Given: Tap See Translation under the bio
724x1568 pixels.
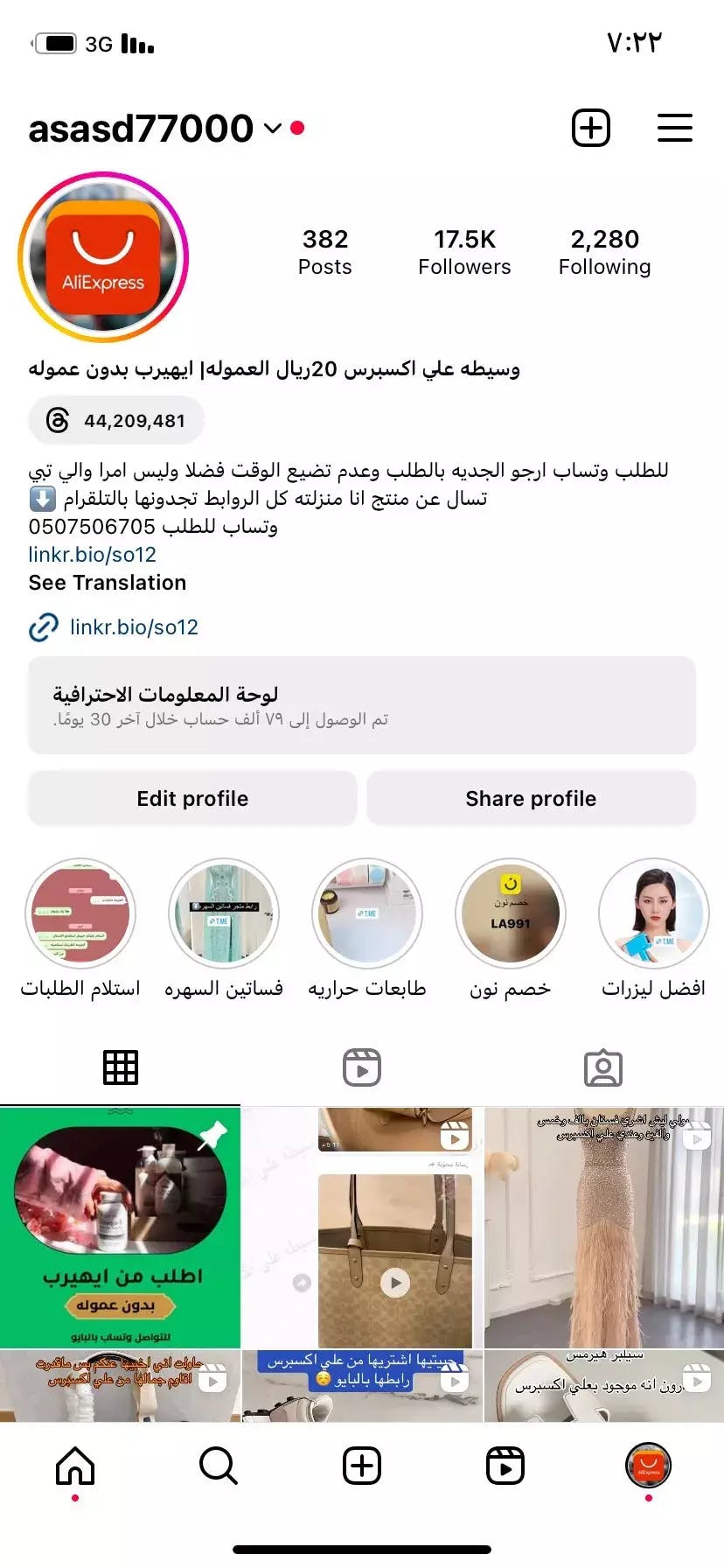Looking at the screenshot, I should [x=108, y=583].
